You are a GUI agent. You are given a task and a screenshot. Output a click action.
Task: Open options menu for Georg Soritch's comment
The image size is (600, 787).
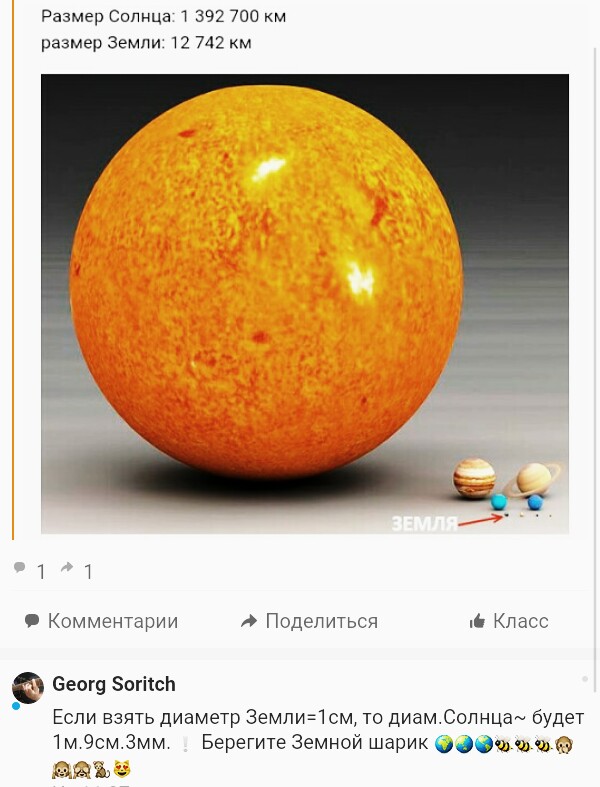pyautogui.click(x=585, y=680)
